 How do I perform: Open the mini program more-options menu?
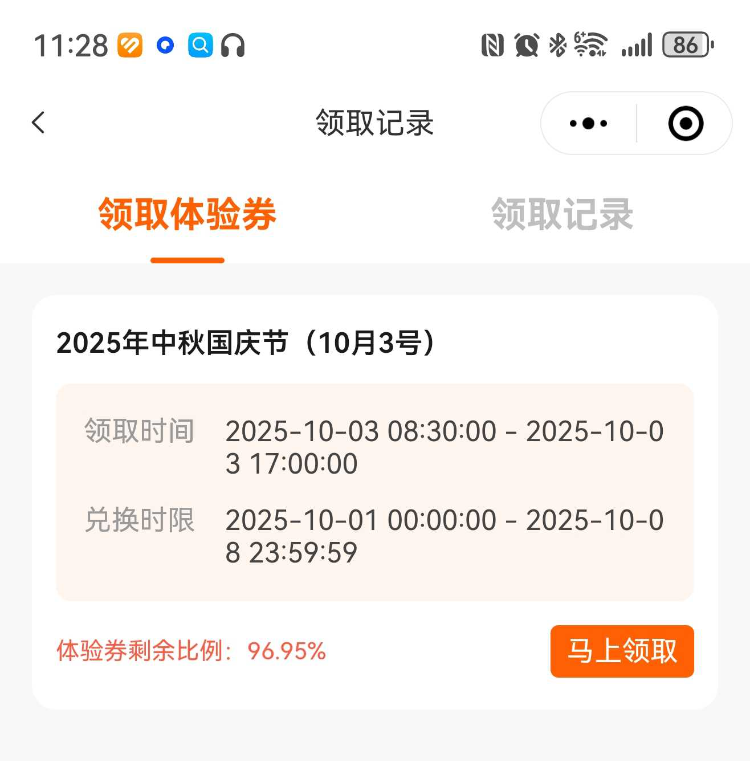(x=588, y=124)
